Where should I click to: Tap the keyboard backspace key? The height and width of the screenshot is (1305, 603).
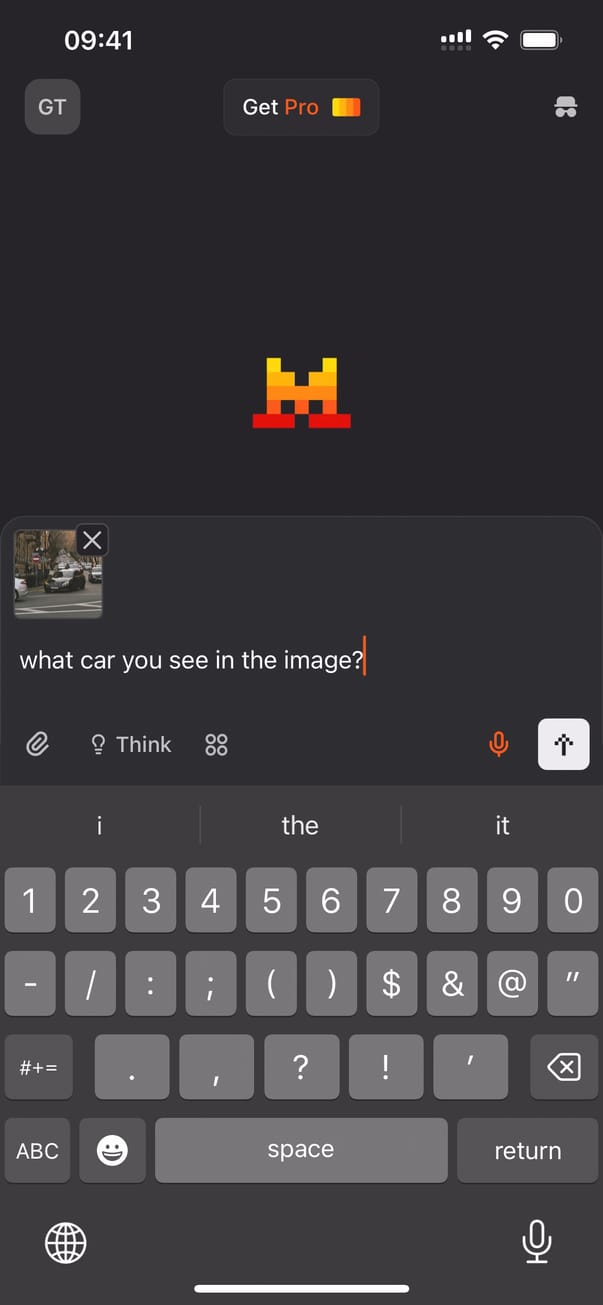pos(564,1068)
